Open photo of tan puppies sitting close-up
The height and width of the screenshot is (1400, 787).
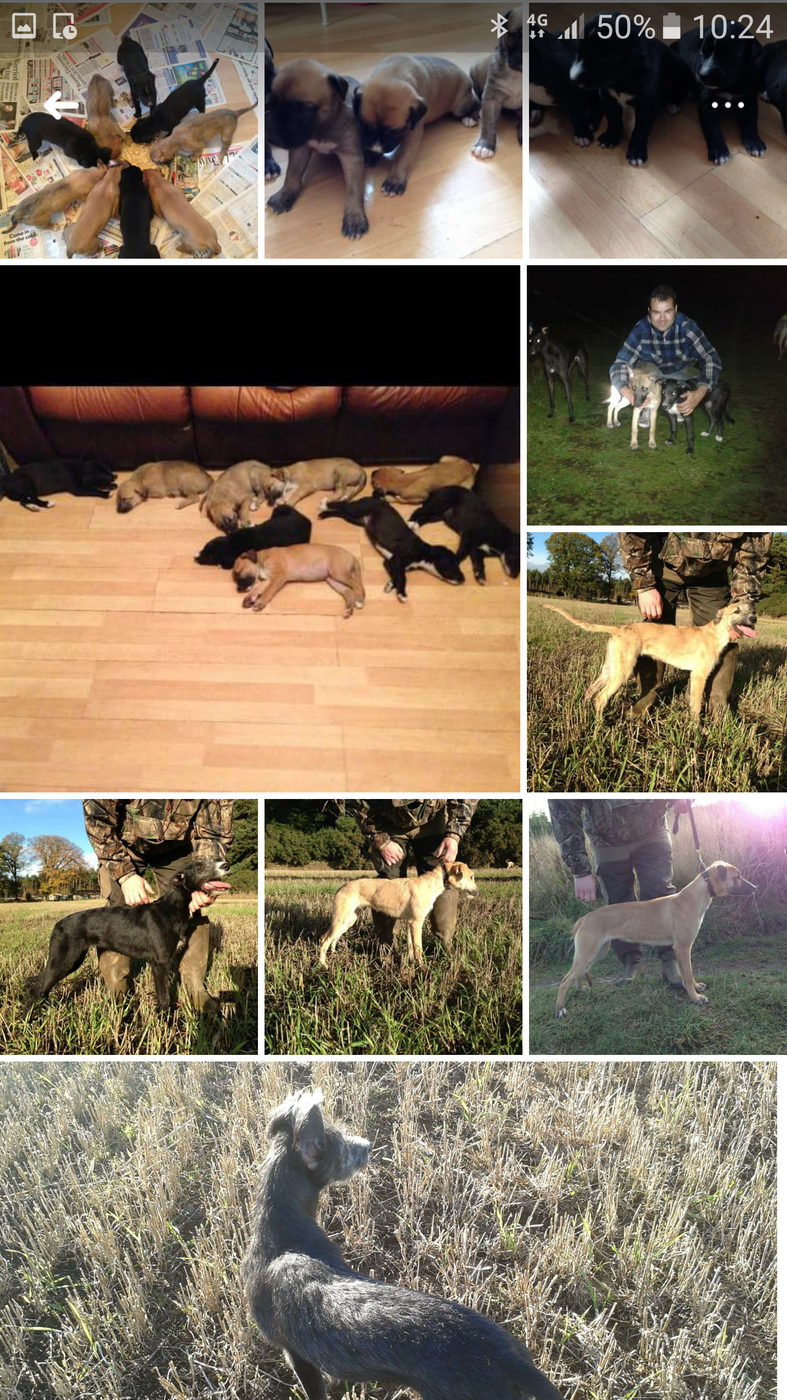(x=393, y=130)
